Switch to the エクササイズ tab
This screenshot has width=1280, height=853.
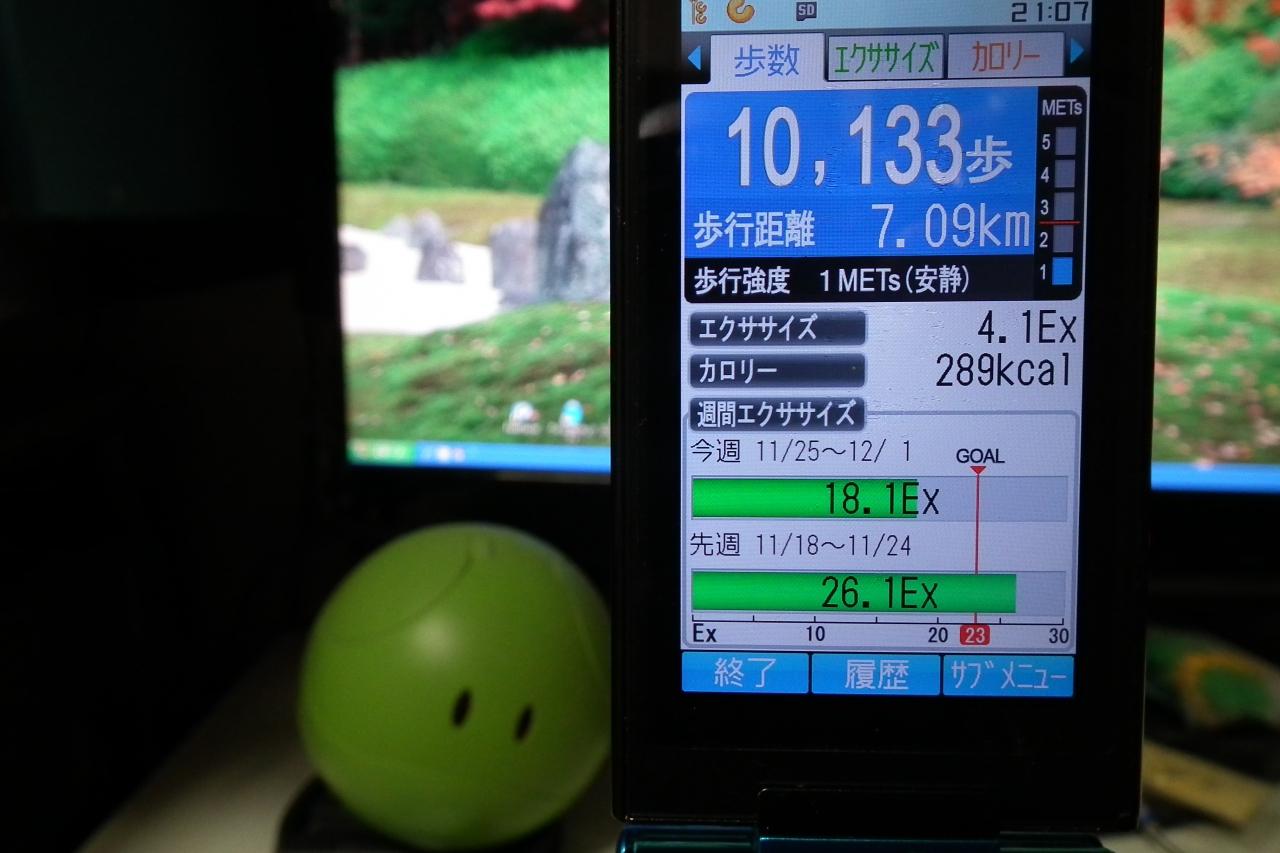click(885, 56)
